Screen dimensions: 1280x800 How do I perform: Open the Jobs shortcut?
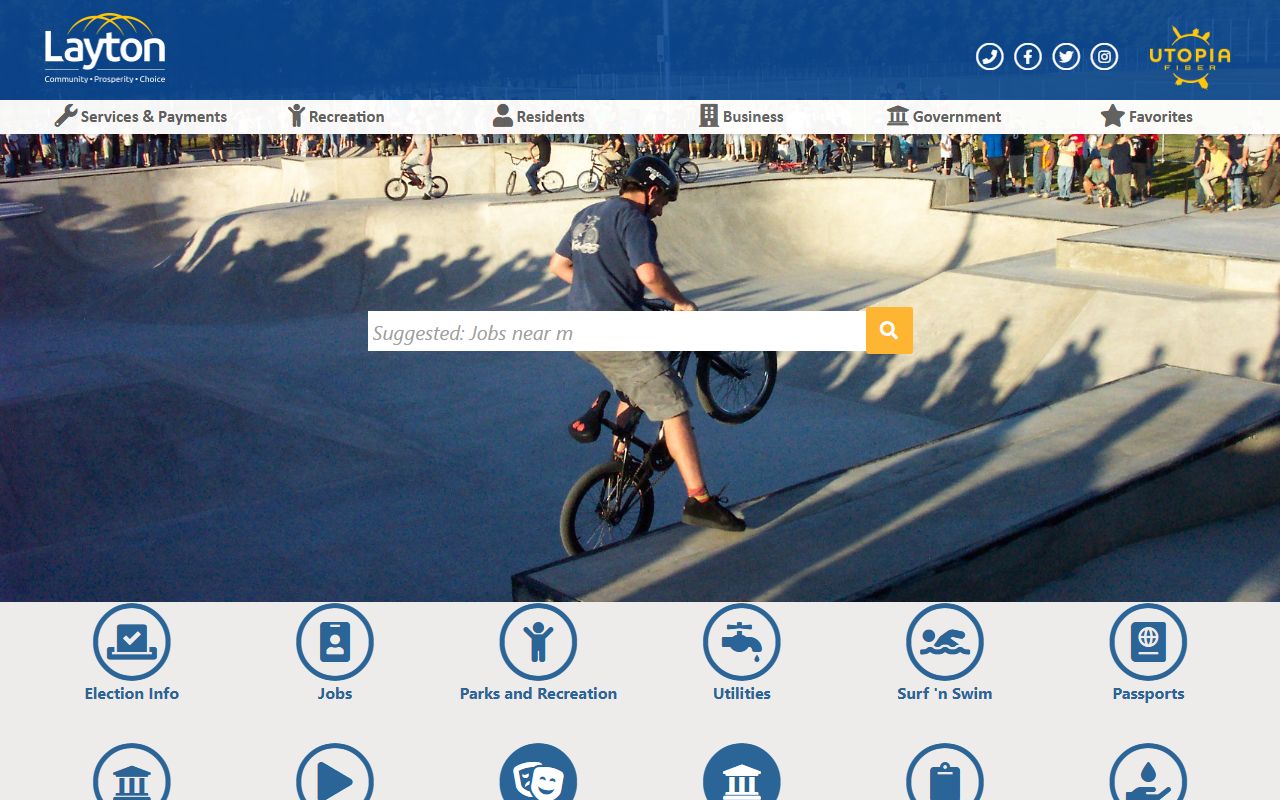point(335,653)
